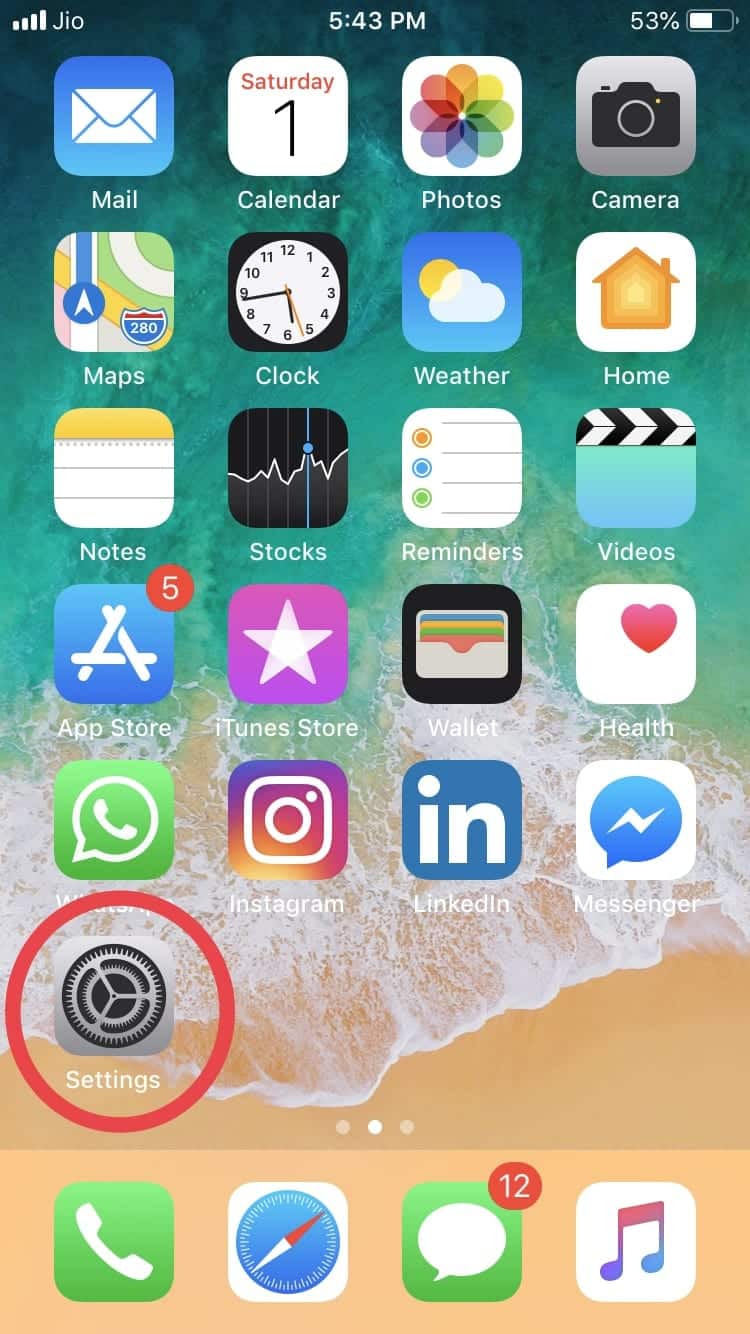
Task: Launch LinkedIn
Action: coord(461,820)
